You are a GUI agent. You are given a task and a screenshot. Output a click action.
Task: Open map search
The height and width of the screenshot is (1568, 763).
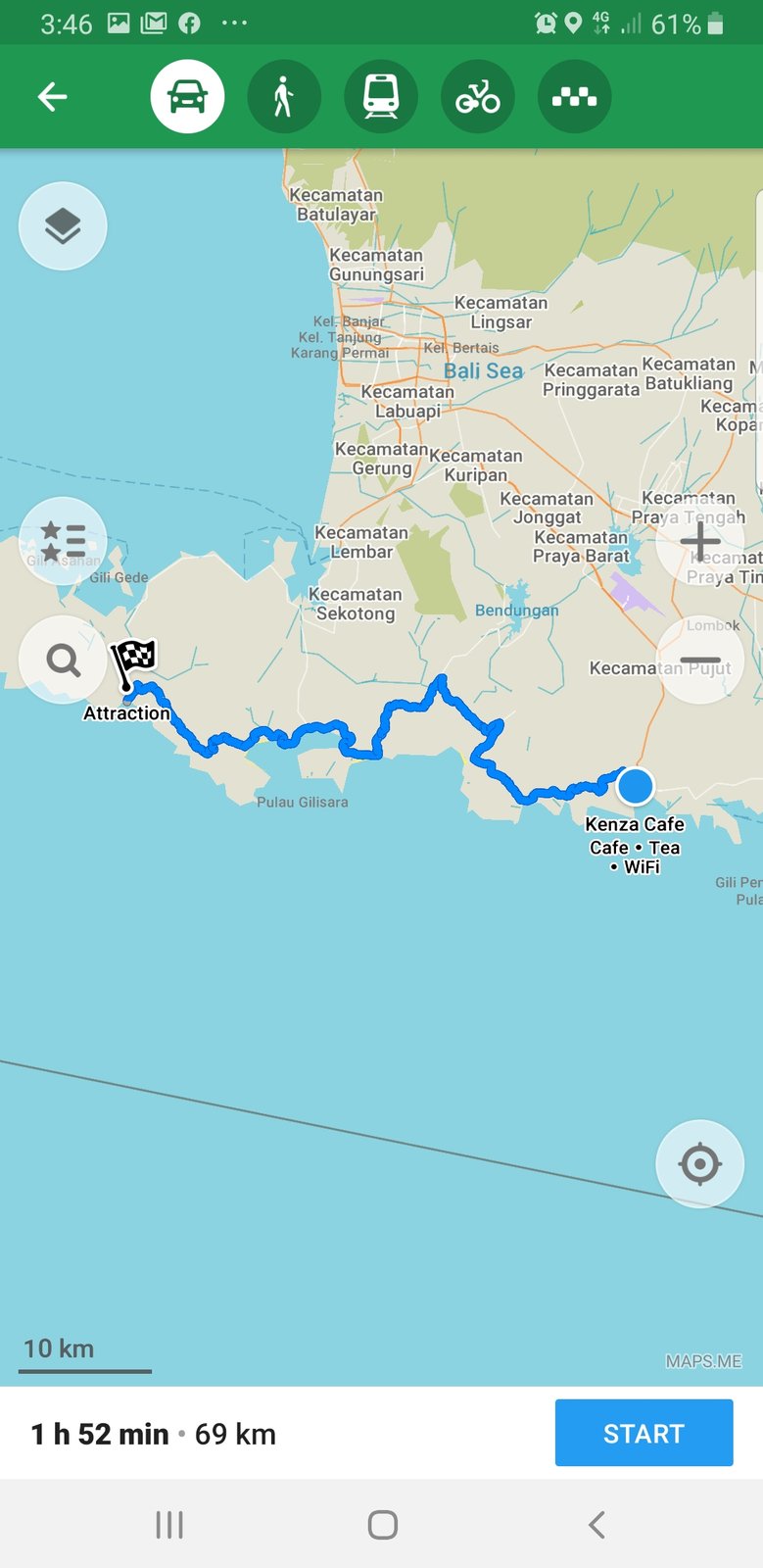[63, 661]
